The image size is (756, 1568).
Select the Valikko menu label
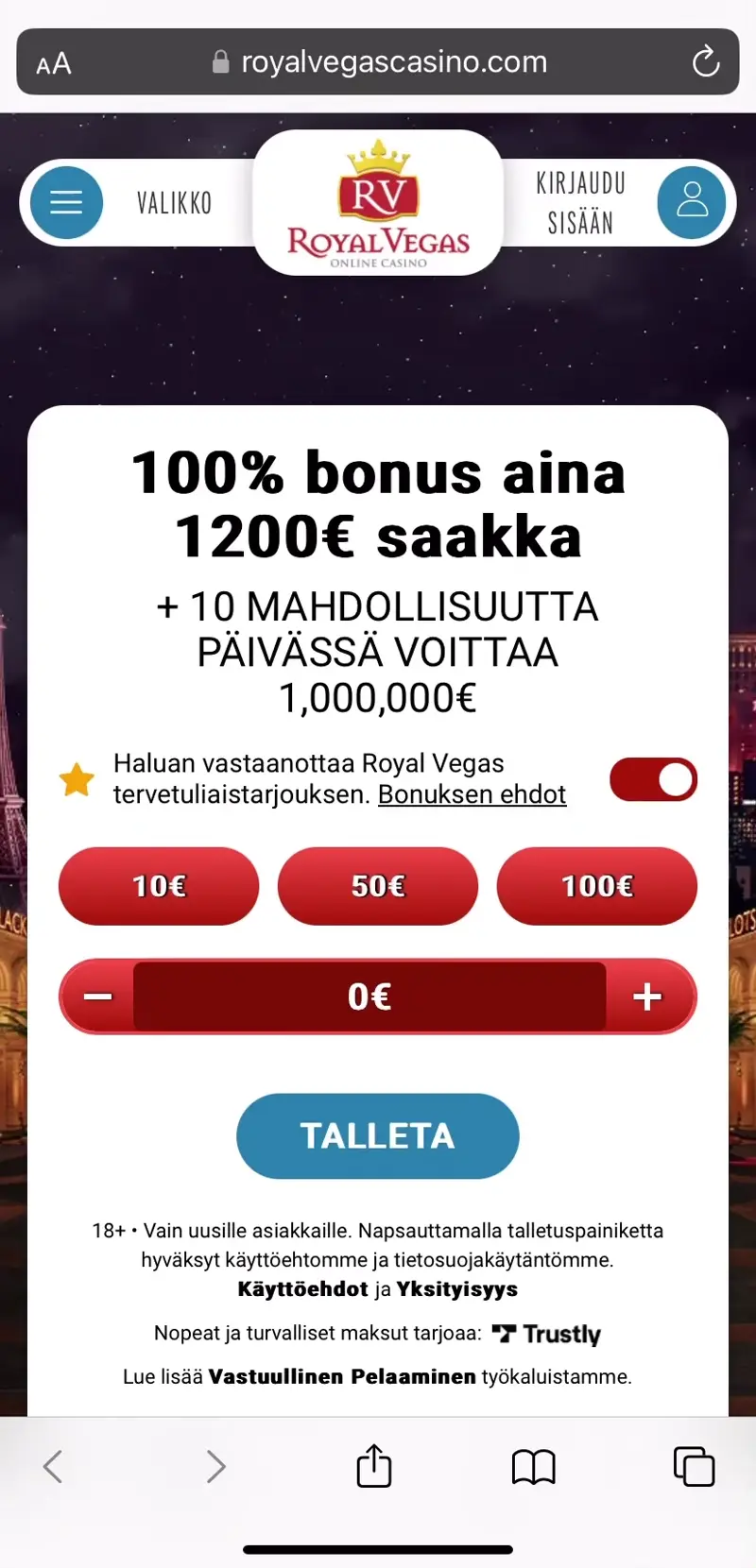point(174,202)
